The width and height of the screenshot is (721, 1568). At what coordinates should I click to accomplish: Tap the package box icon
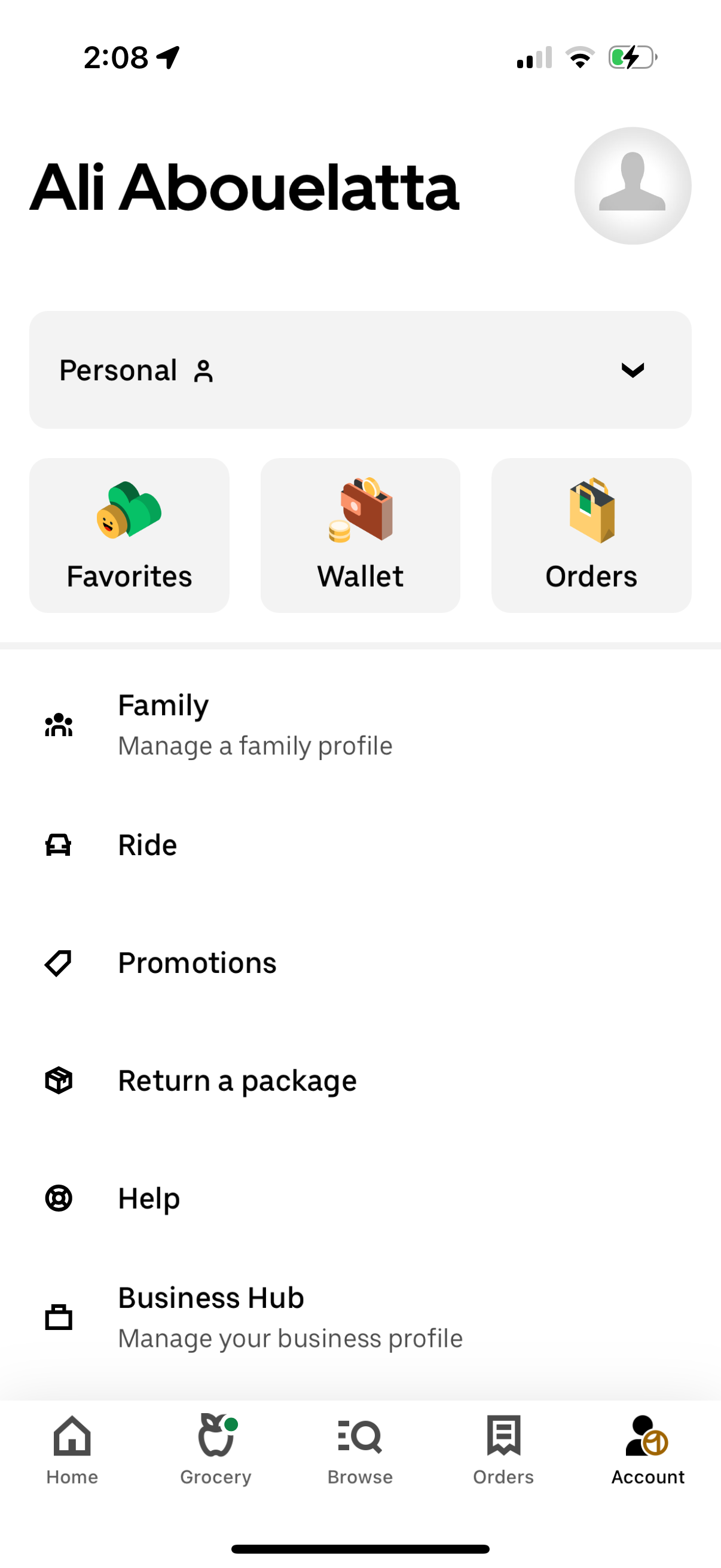(58, 1081)
